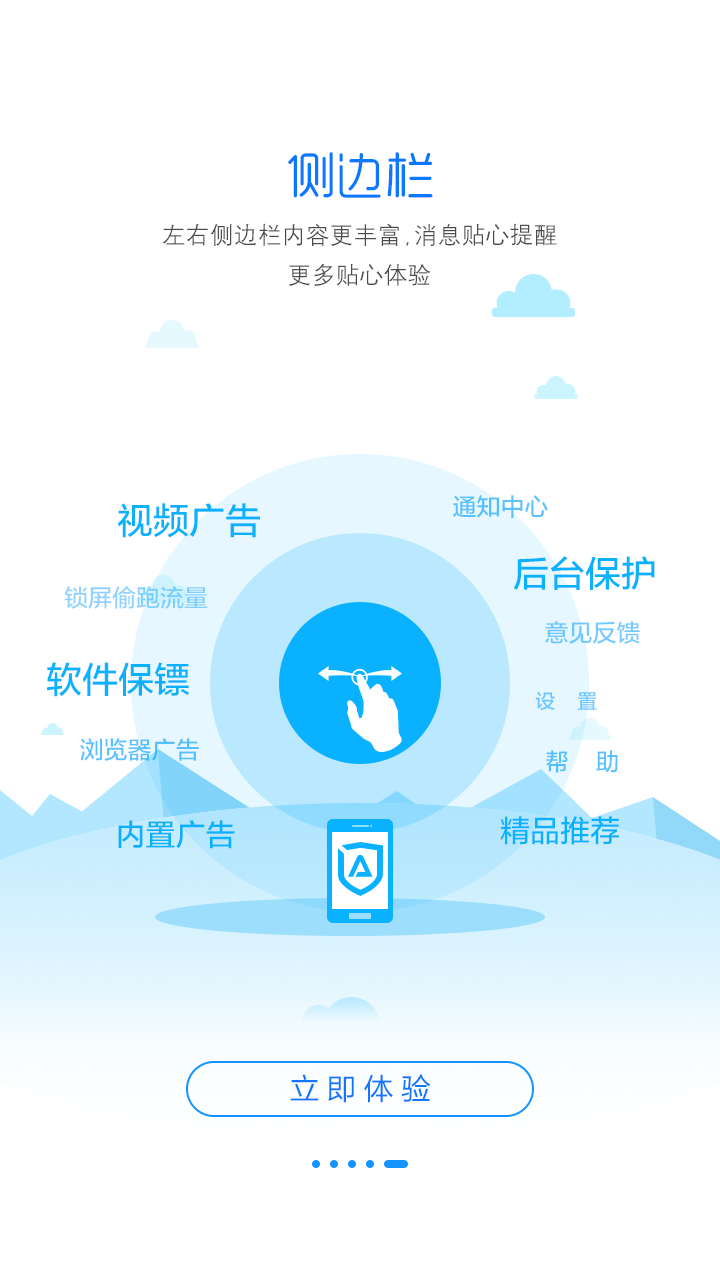Select the last page indicator dash
This screenshot has height=1280, width=720.
tap(394, 1164)
